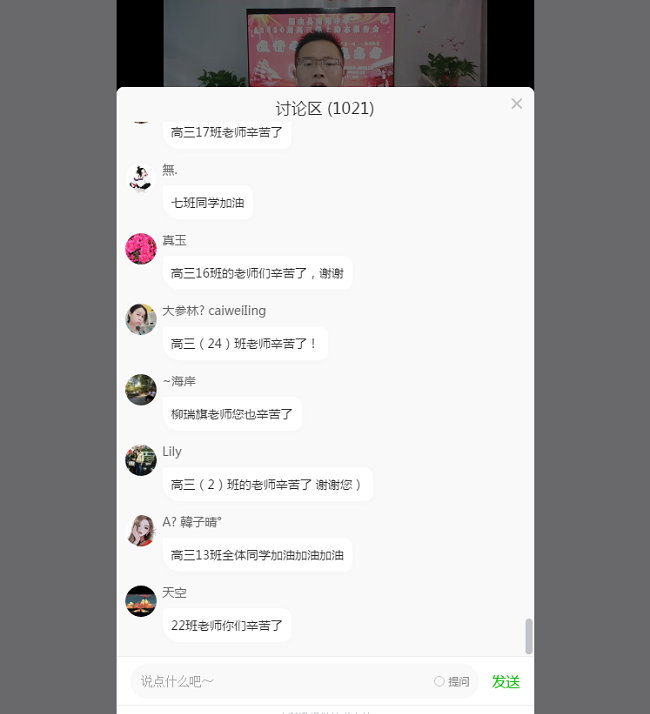Open Lily's avatar profile

click(x=141, y=460)
